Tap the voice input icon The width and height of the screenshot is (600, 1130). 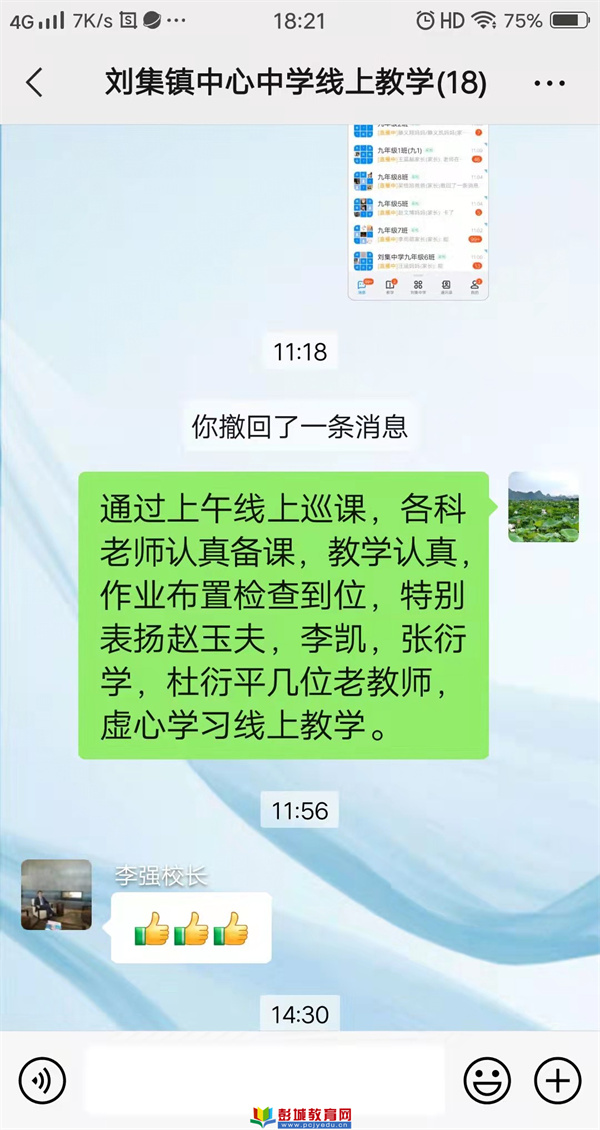(x=42, y=1079)
